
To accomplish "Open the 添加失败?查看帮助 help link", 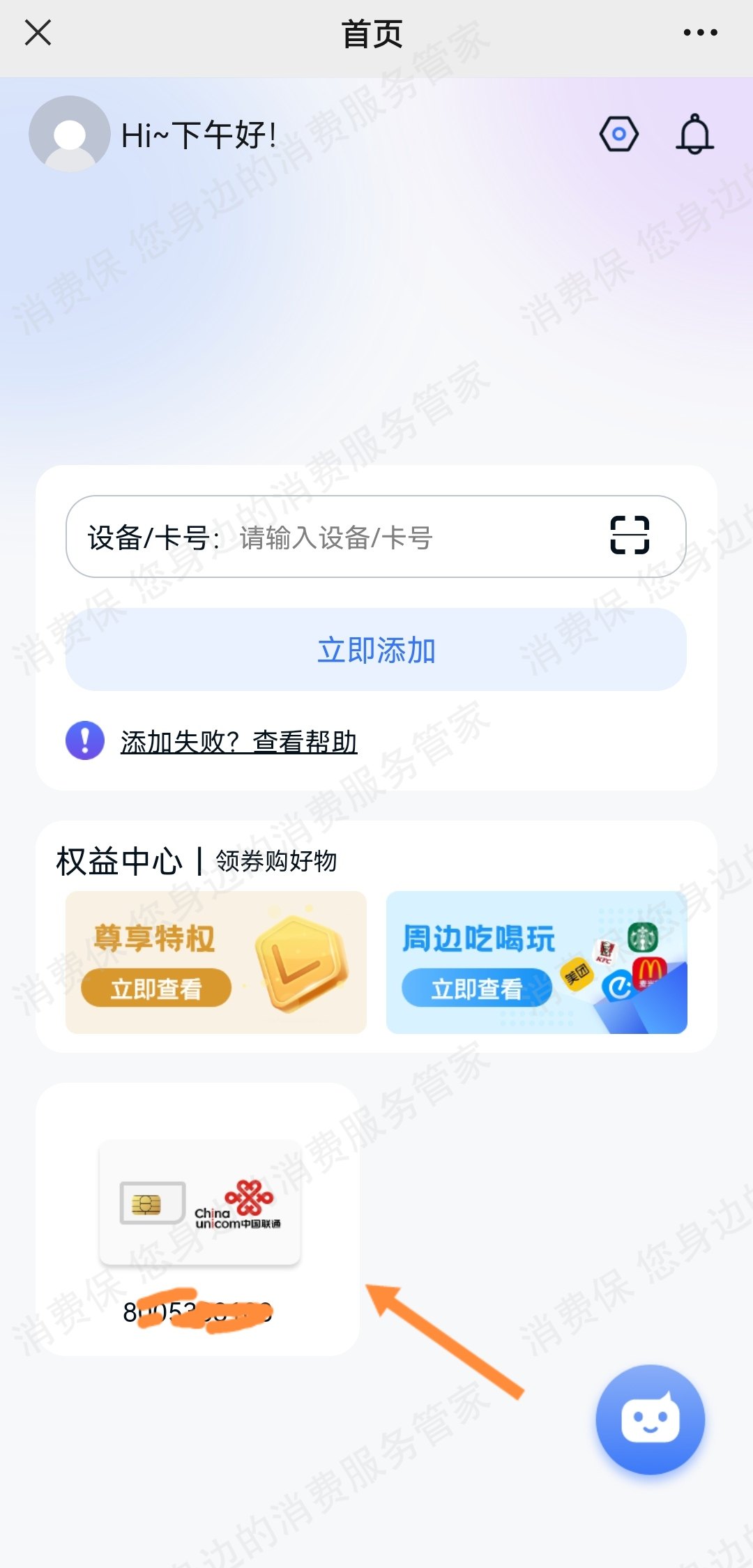I will pyautogui.click(x=238, y=742).
